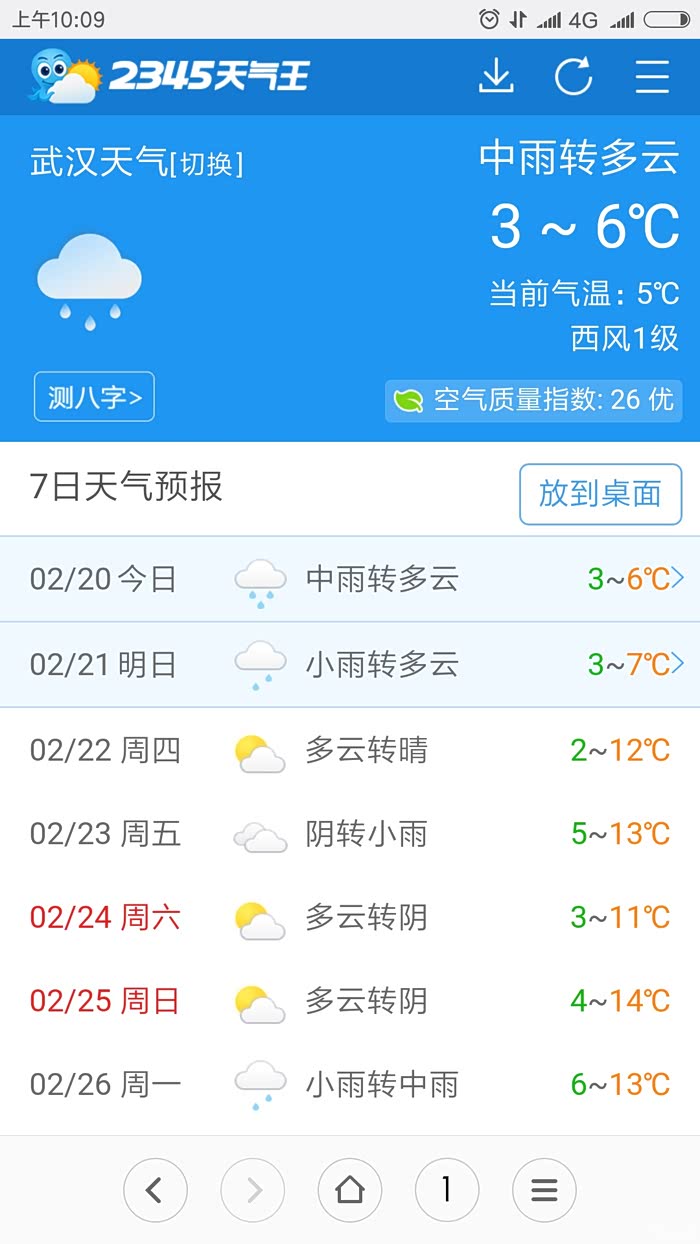700x1244 pixels.
Task: Tap the download icon in header
Action: (x=496, y=77)
